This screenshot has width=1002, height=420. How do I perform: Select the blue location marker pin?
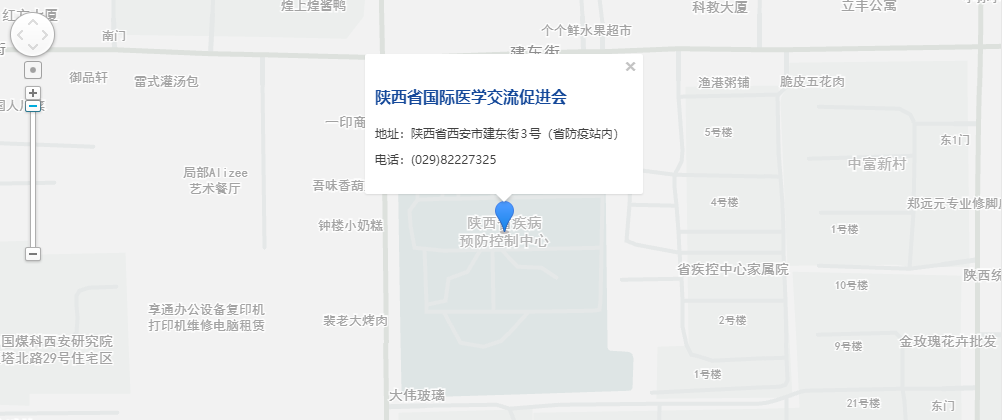coord(505,214)
